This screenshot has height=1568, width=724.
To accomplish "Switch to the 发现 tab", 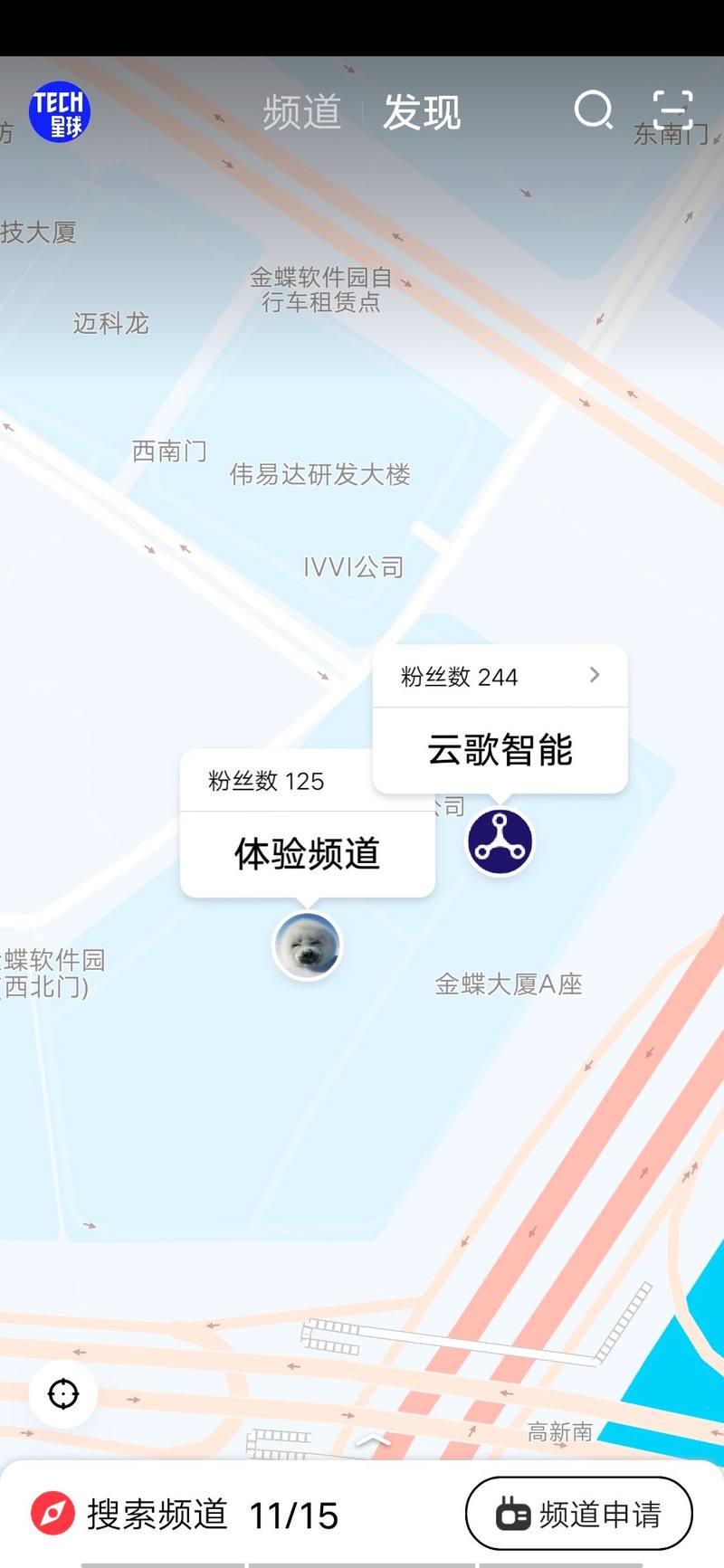I will (421, 111).
